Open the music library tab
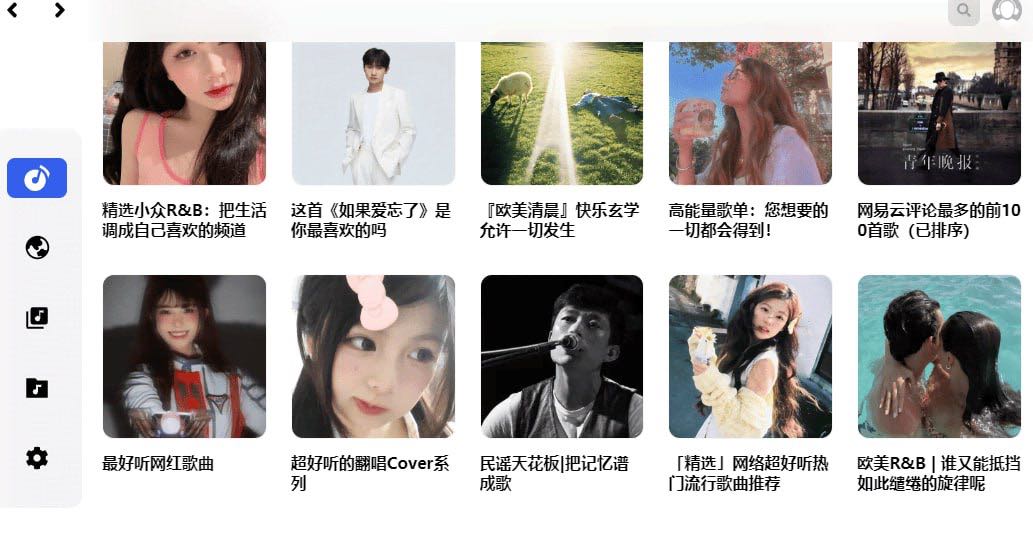The height and width of the screenshot is (533, 1033). click(x=37, y=318)
